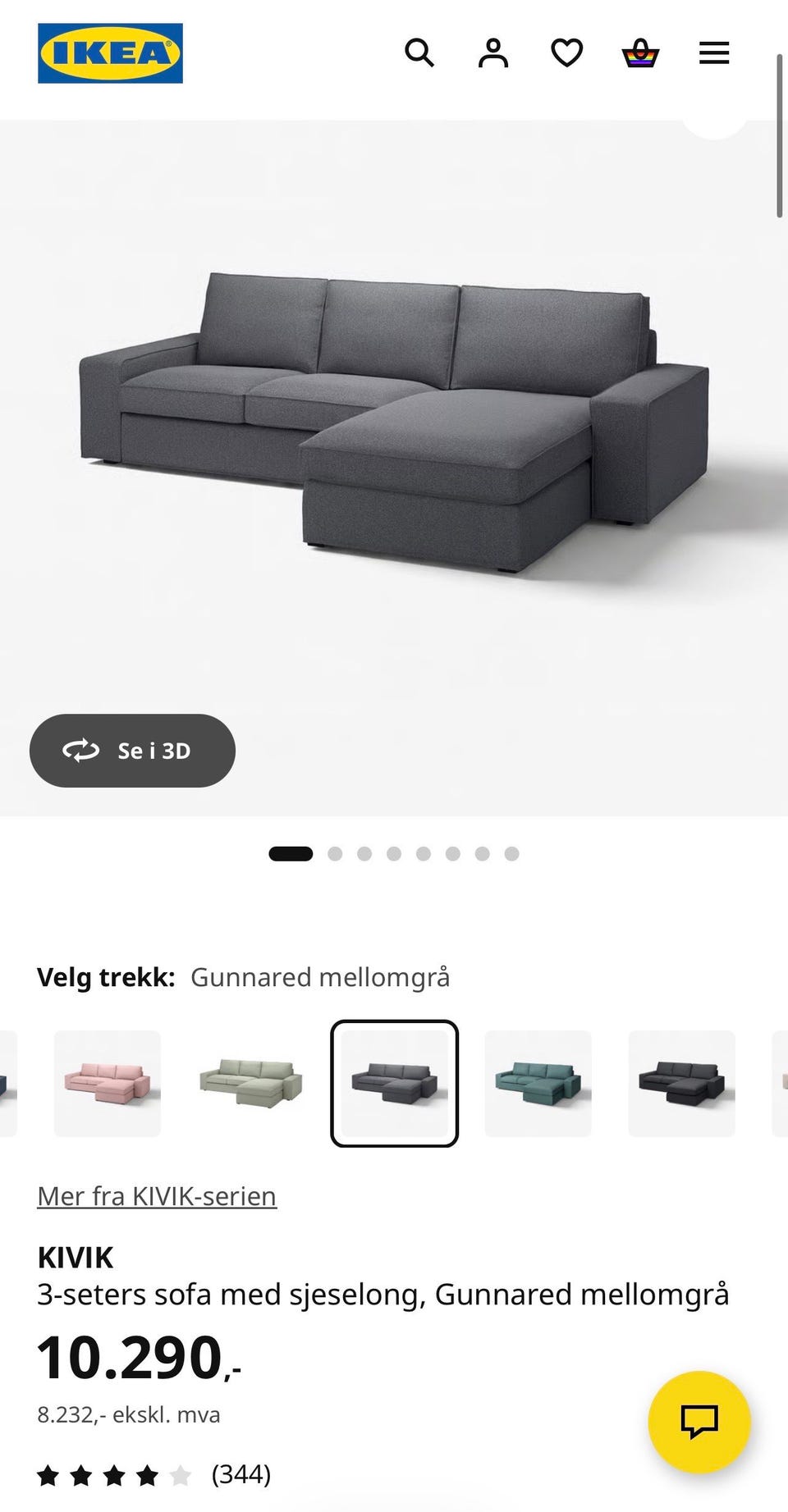Start a chat with support
Viewport: 788px width, 1512px height.
[699, 1423]
